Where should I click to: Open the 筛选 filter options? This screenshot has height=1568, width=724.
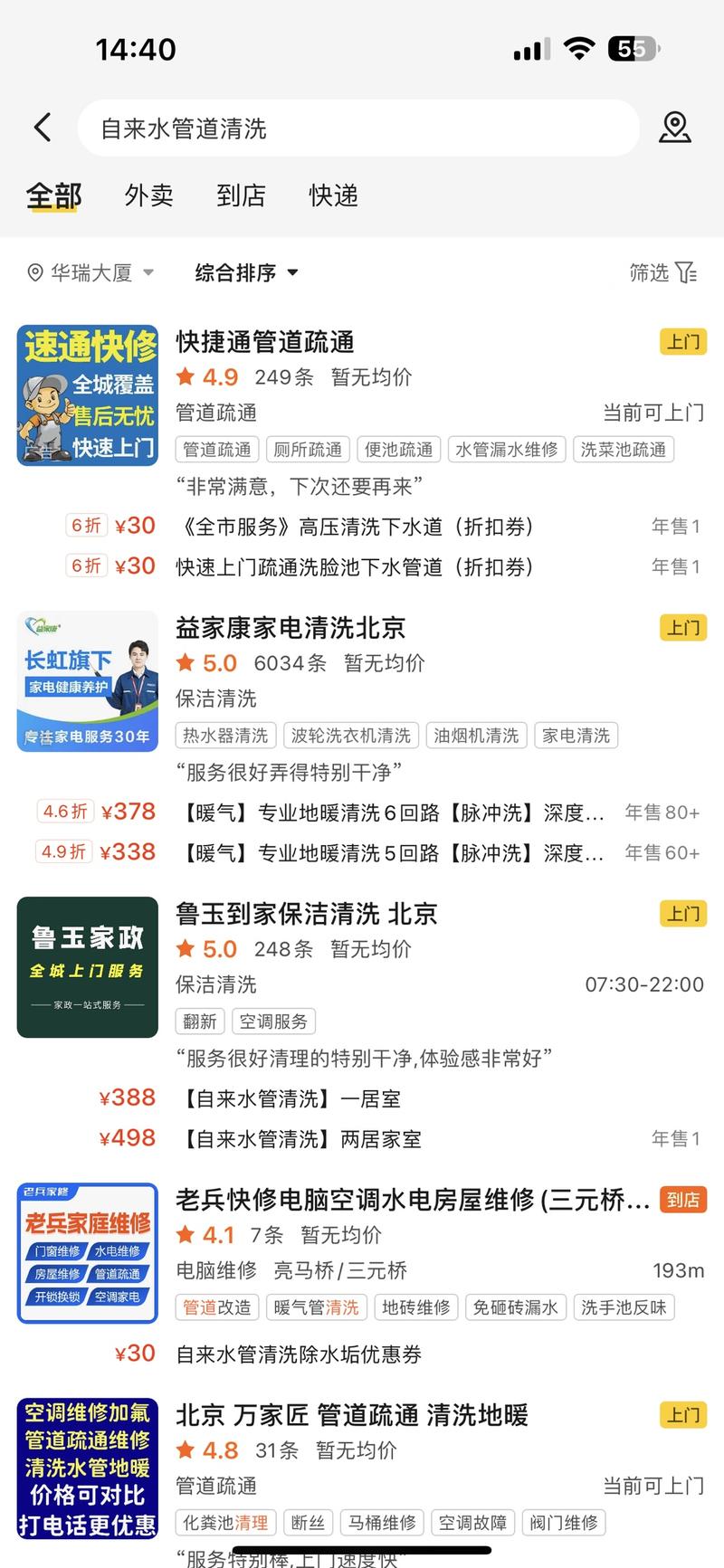tap(662, 272)
